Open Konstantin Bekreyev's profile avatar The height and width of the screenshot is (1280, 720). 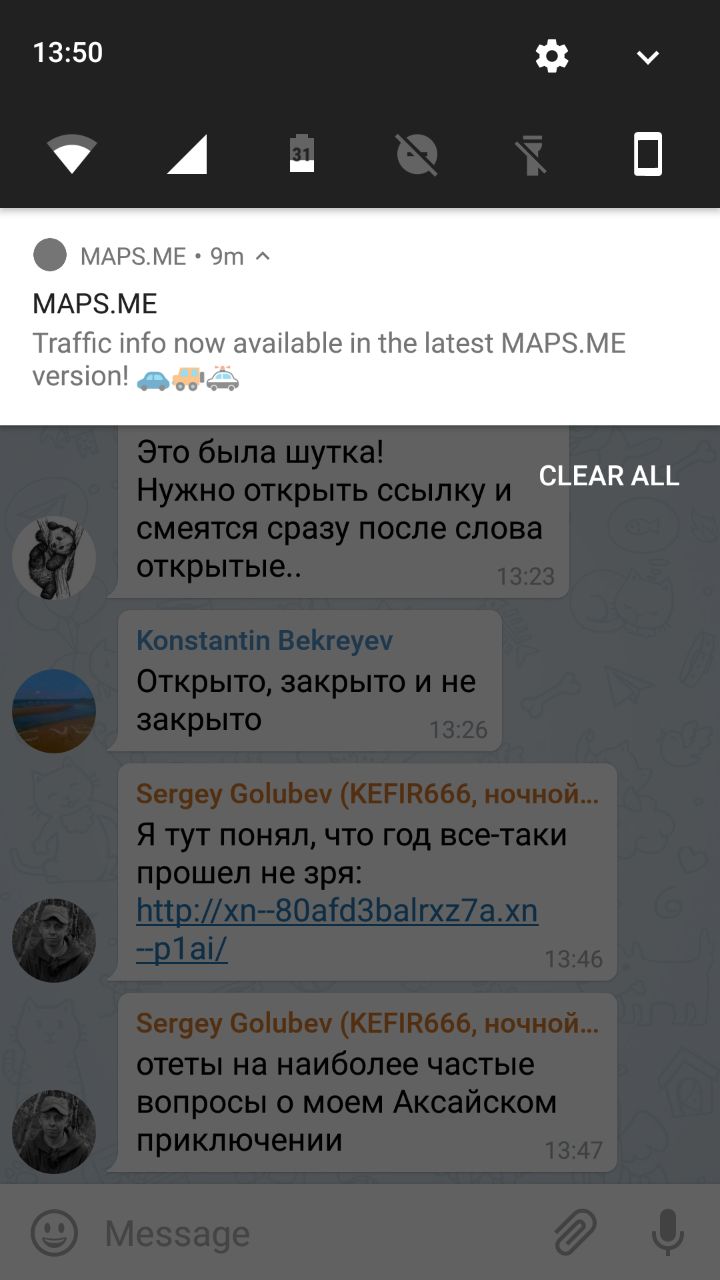click(54, 711)
